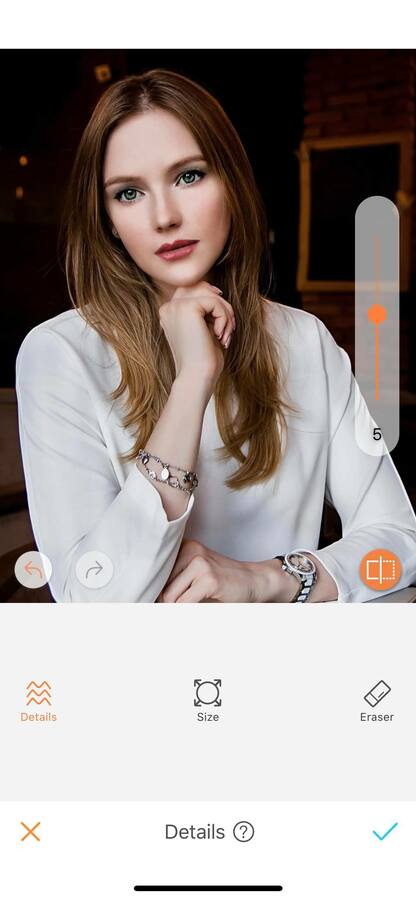Redo the edit

(94, 569)
